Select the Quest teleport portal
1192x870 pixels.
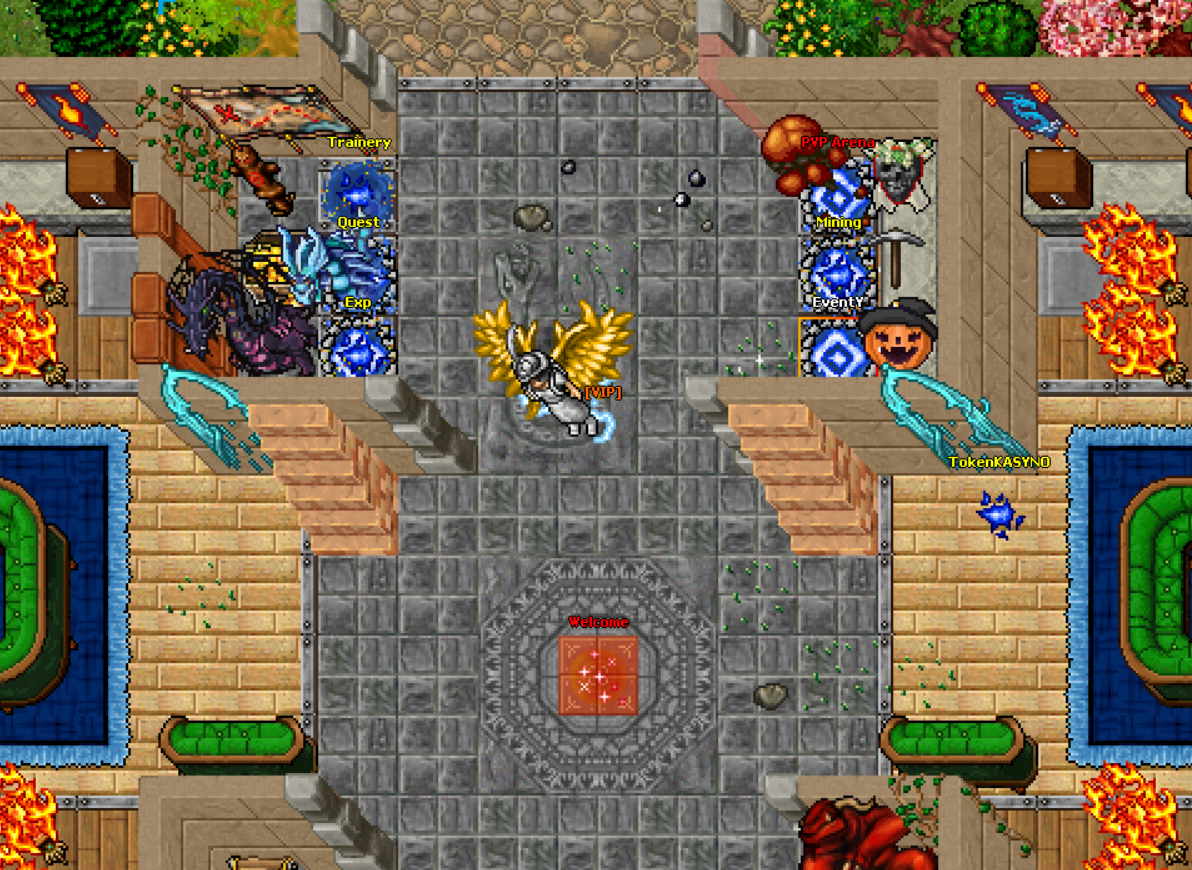coord(357,267)
